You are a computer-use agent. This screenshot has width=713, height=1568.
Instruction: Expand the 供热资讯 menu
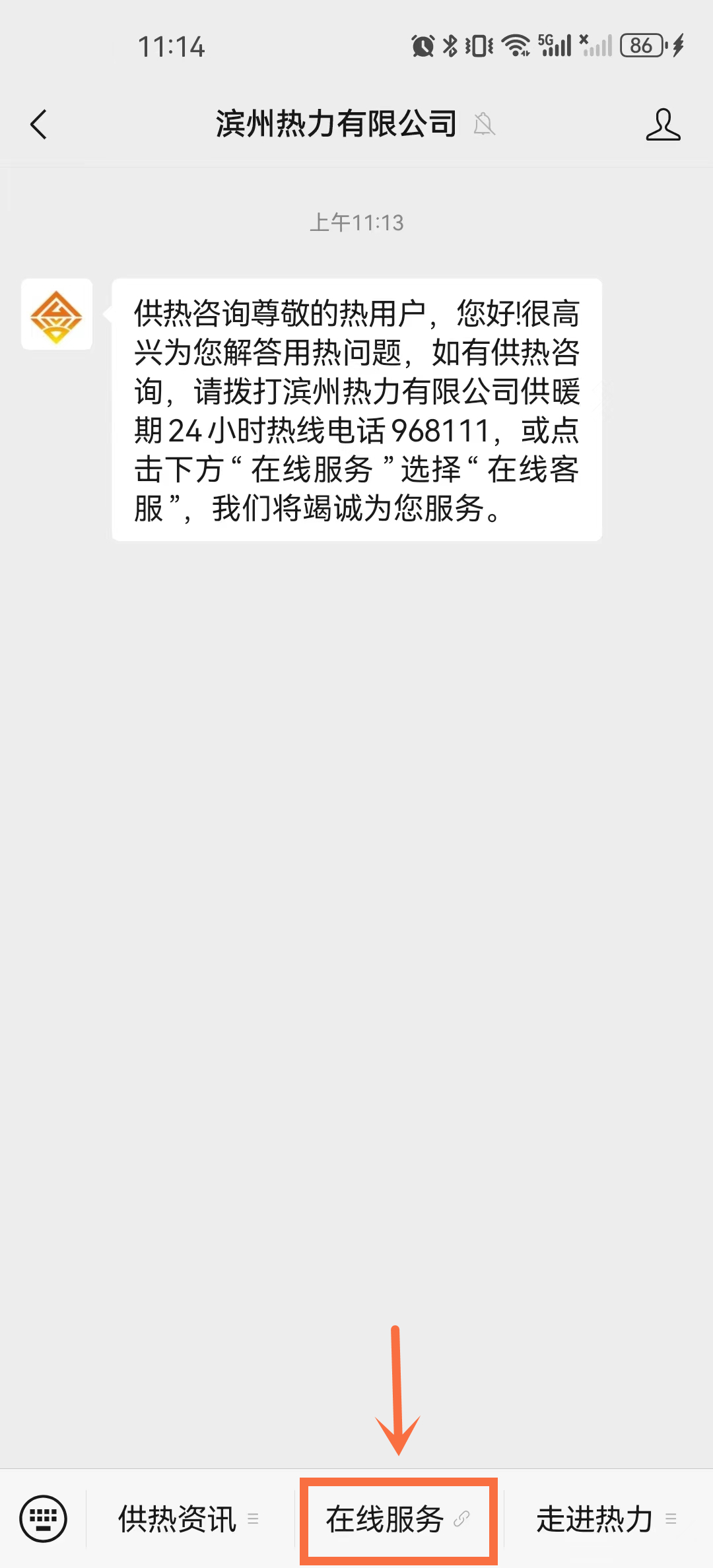pos(189,1519)
